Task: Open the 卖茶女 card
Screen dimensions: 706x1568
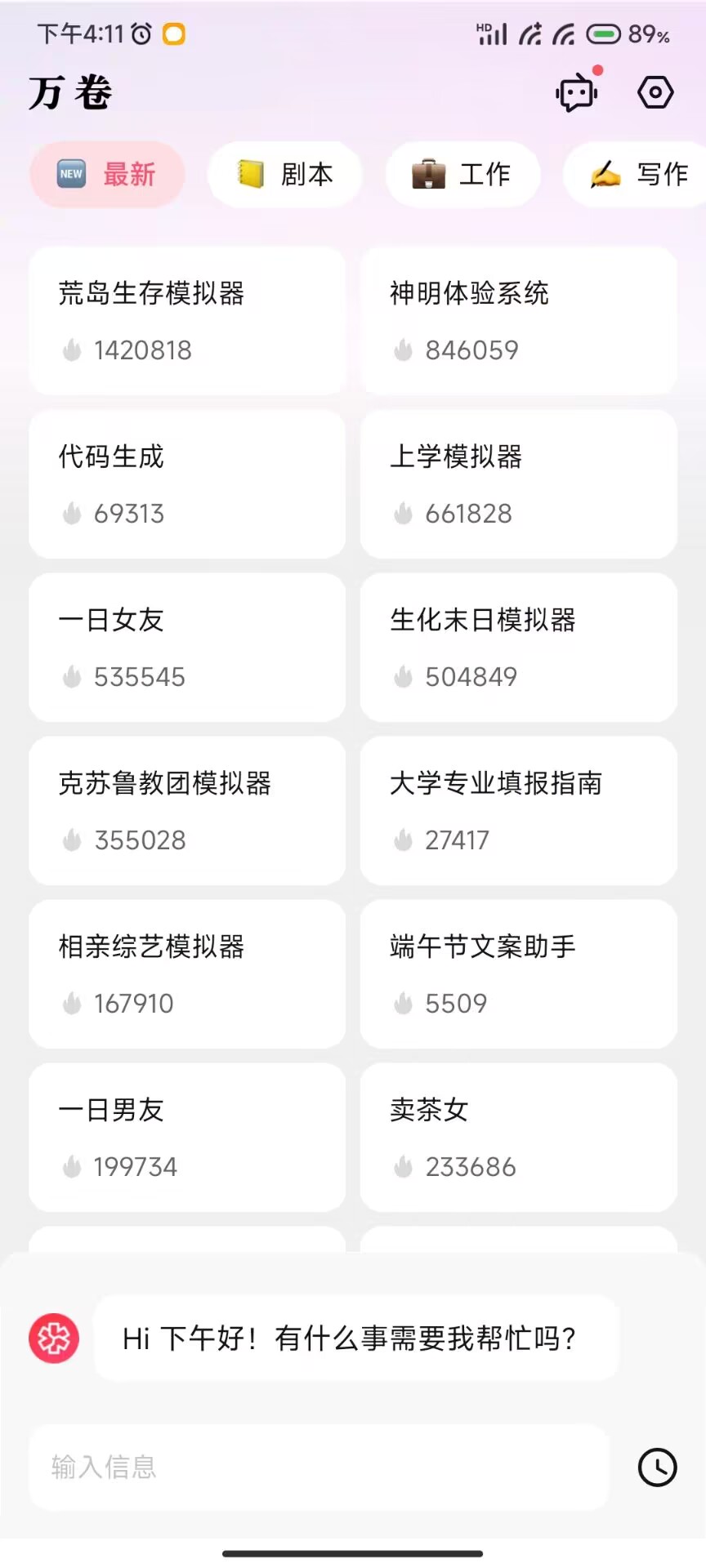Action: tap(518, 1138)
